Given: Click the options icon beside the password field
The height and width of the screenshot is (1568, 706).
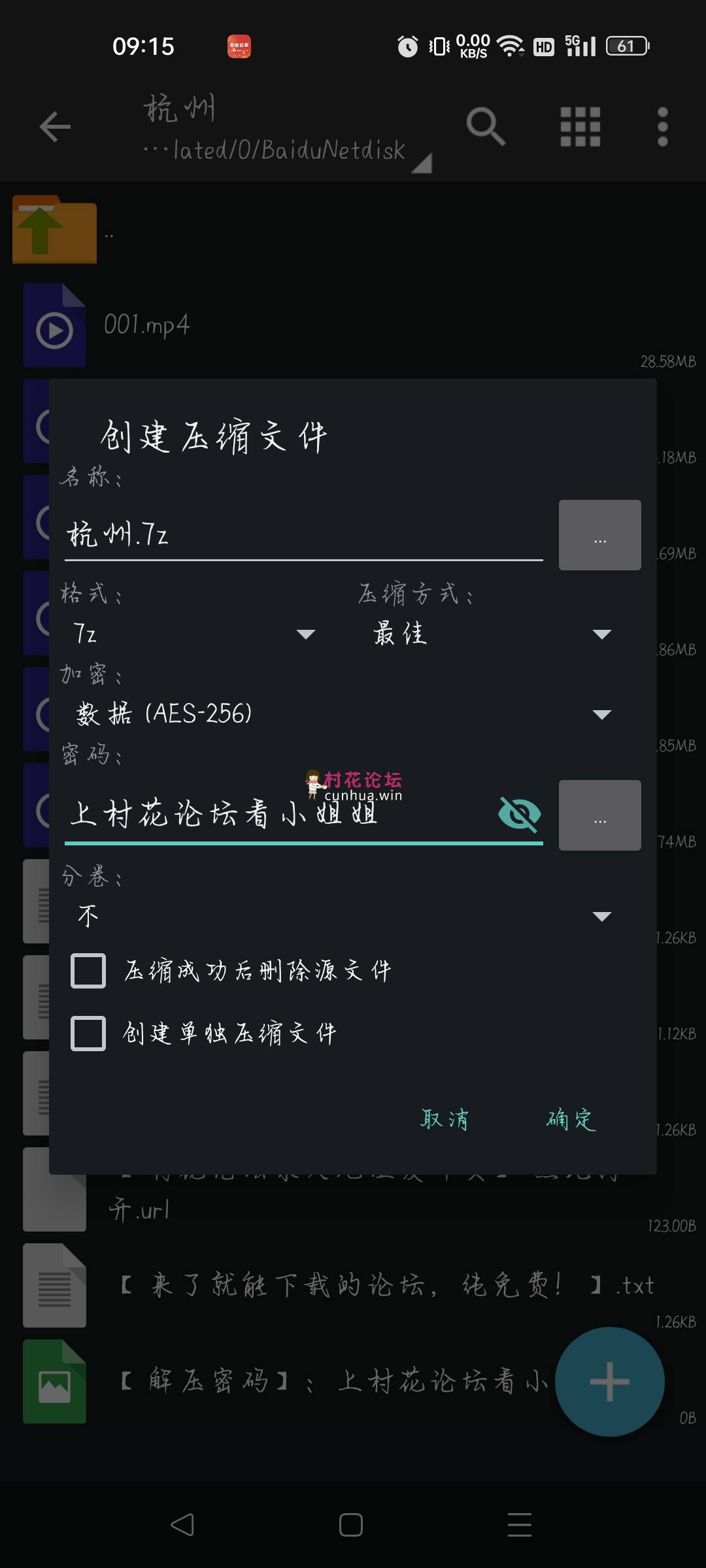Looking at the screenshot, I should (599, 815).
